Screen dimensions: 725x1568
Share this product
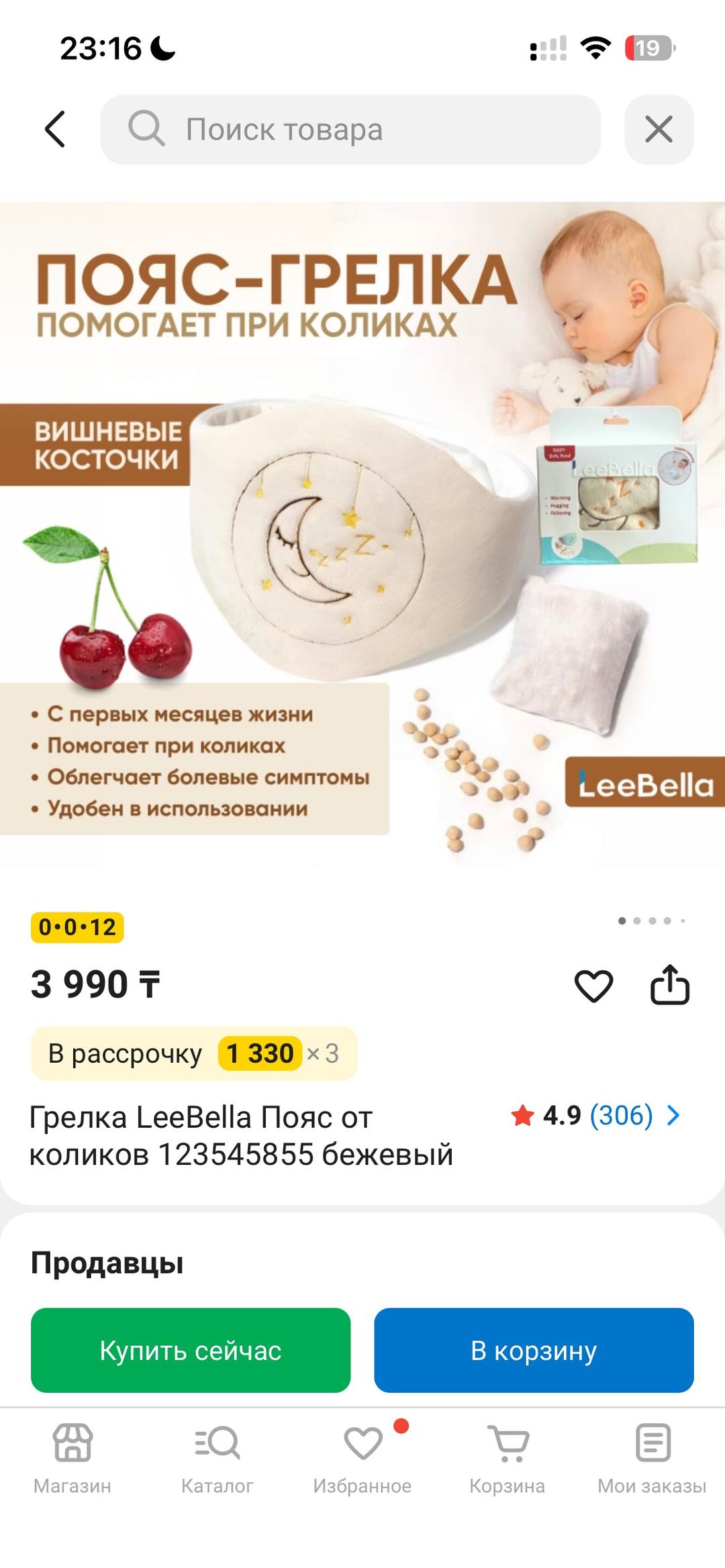coord(670,985)
